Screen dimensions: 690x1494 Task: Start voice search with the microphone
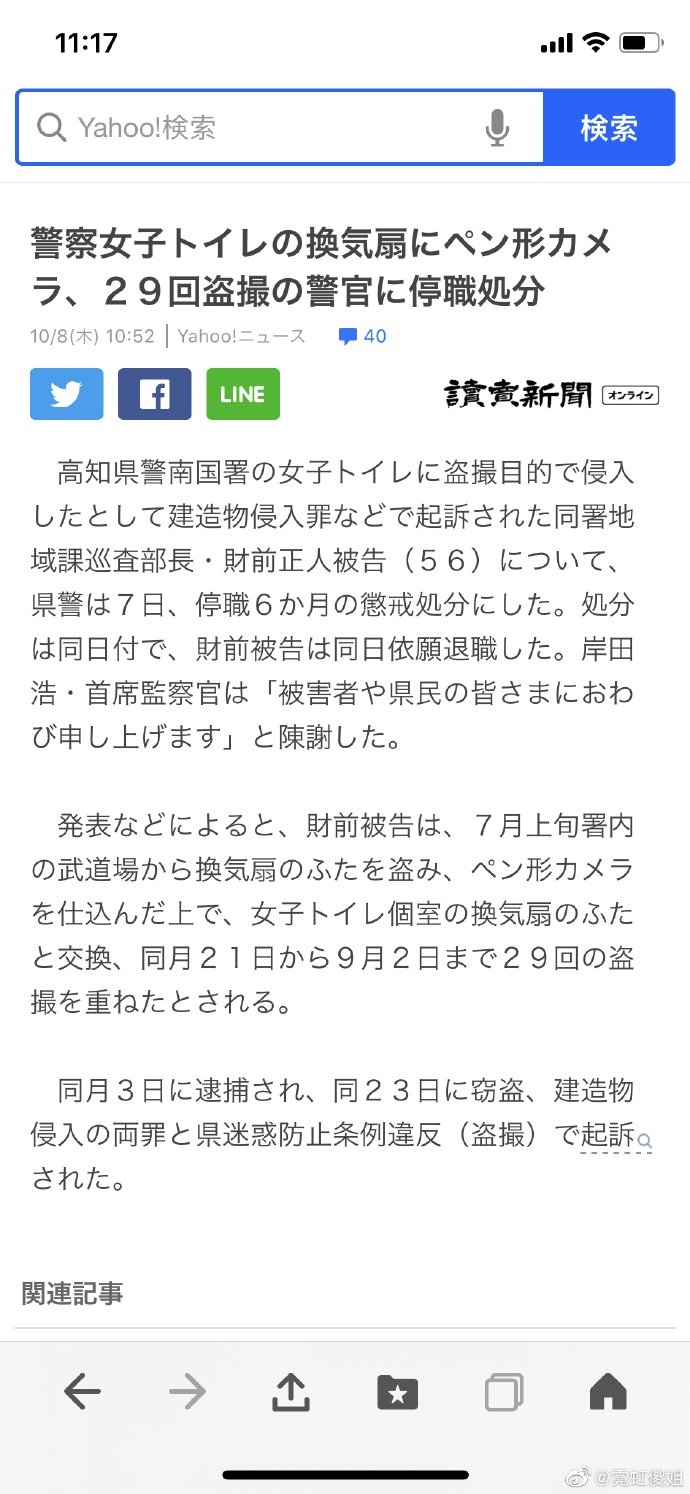coord(497,128)
